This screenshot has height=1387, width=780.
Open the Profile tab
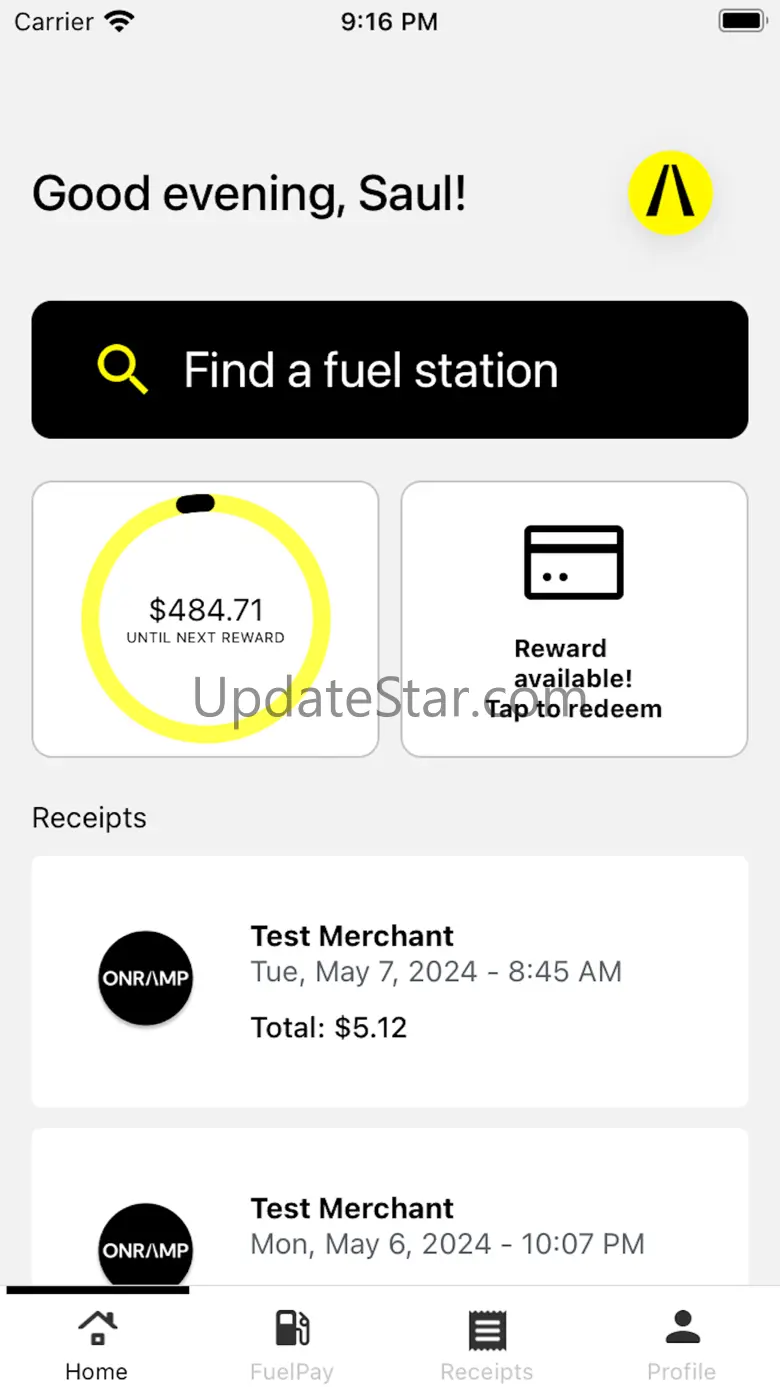point(682,1343)
